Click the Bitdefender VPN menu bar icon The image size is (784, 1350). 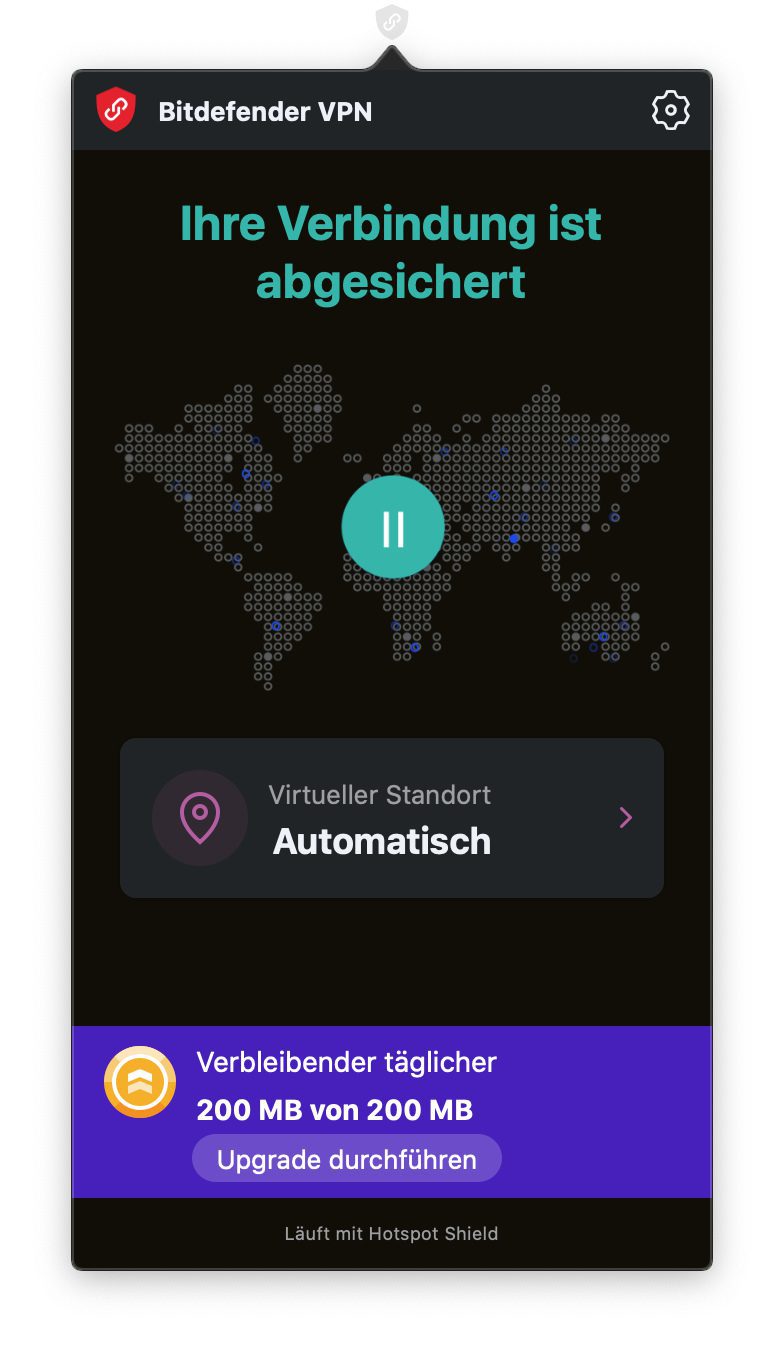(392, 22)
